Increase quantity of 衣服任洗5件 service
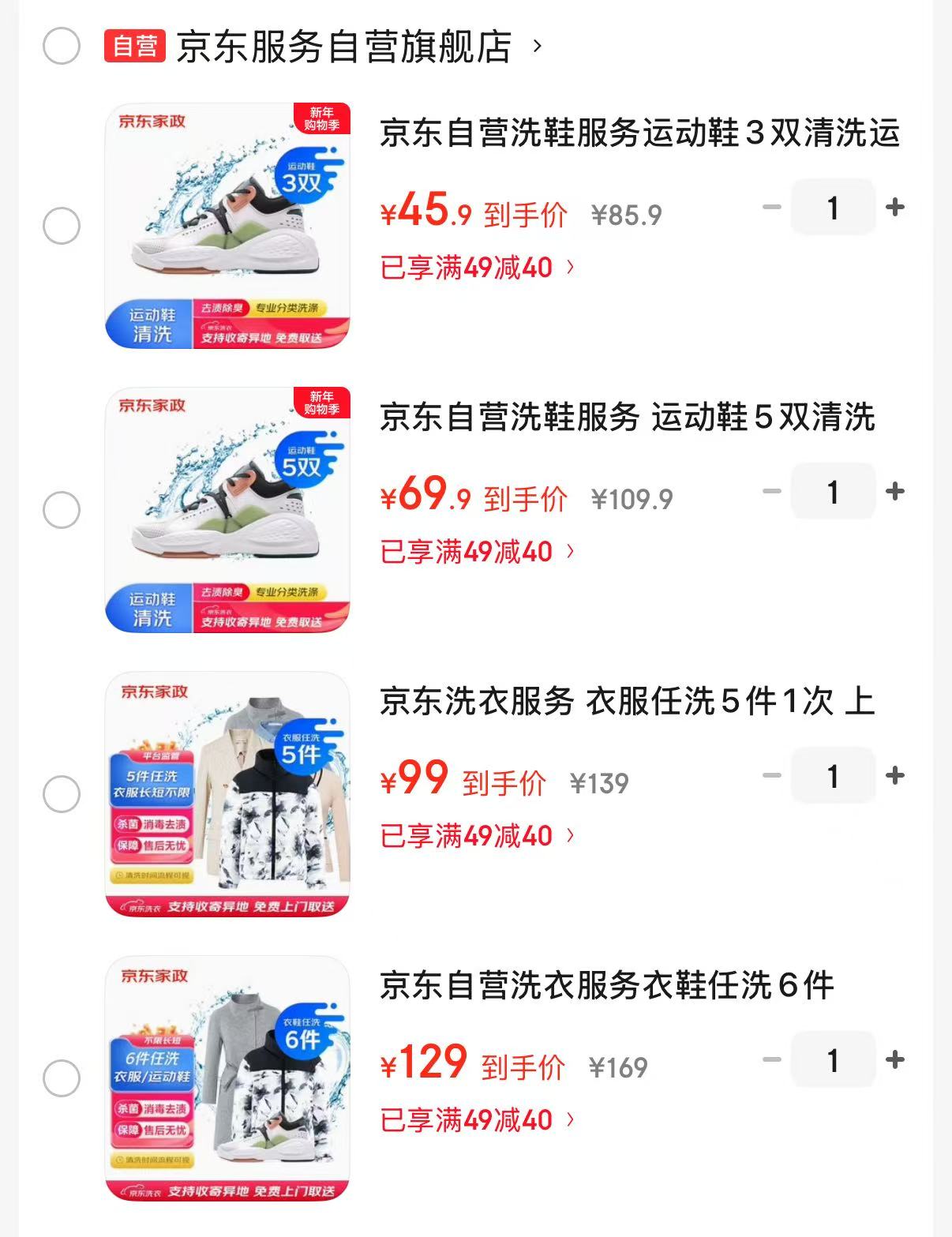This screenshot has width=952, height=1237. [895, 776]
